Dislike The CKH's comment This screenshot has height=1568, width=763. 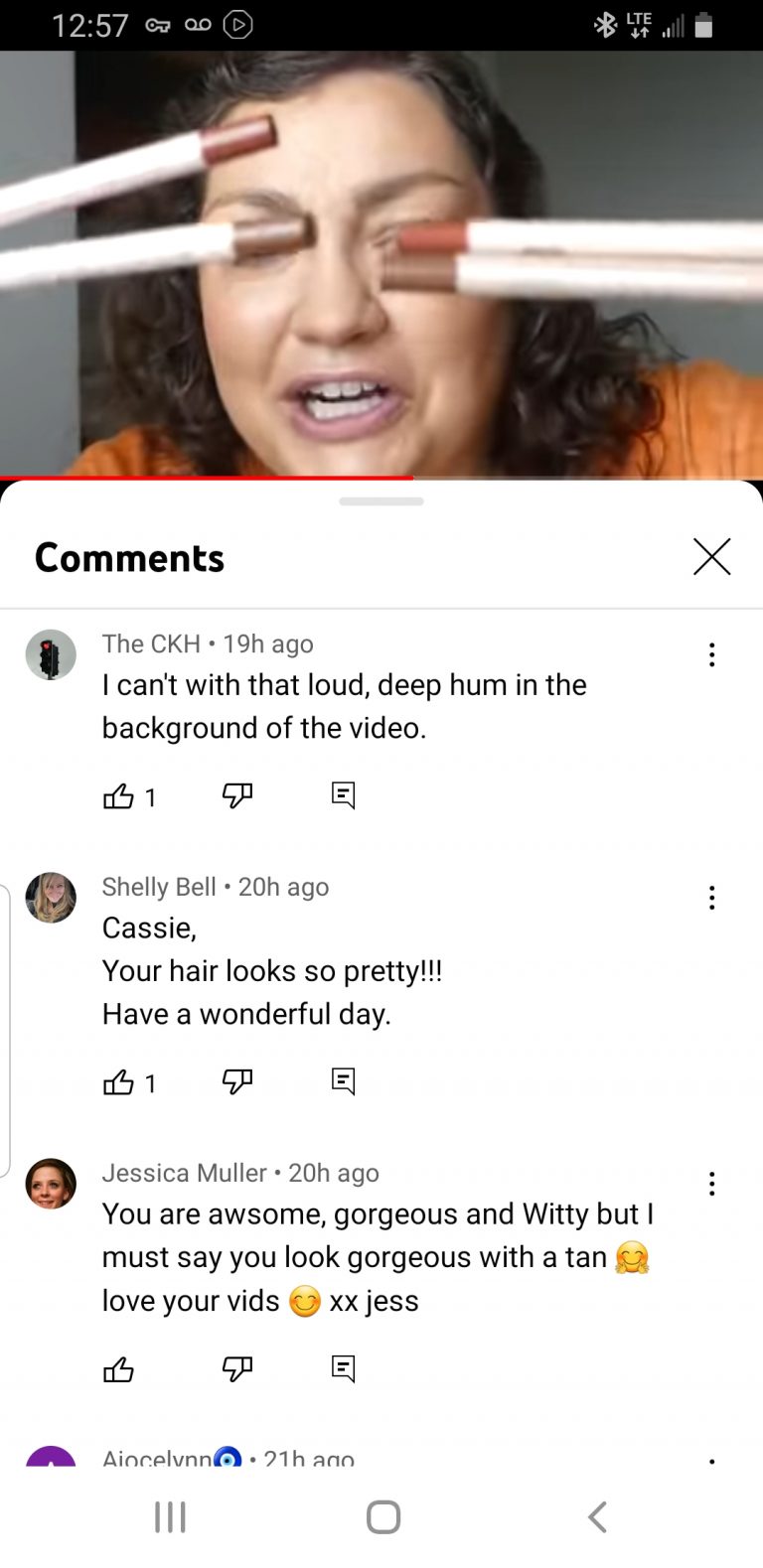(x=236, y=796)
